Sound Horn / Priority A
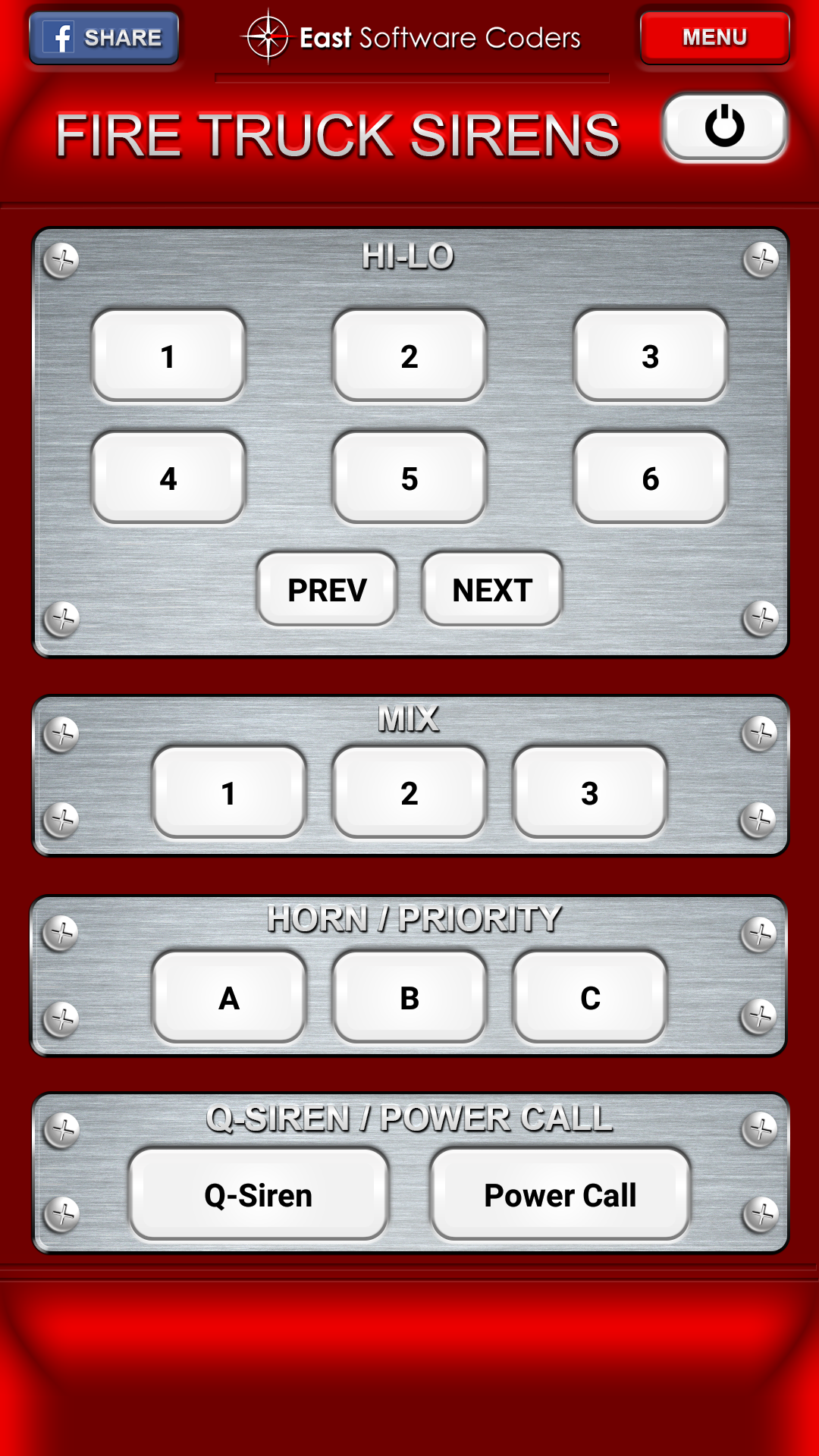The height and width of the screenshot is (1456, 819). point(229,997)
